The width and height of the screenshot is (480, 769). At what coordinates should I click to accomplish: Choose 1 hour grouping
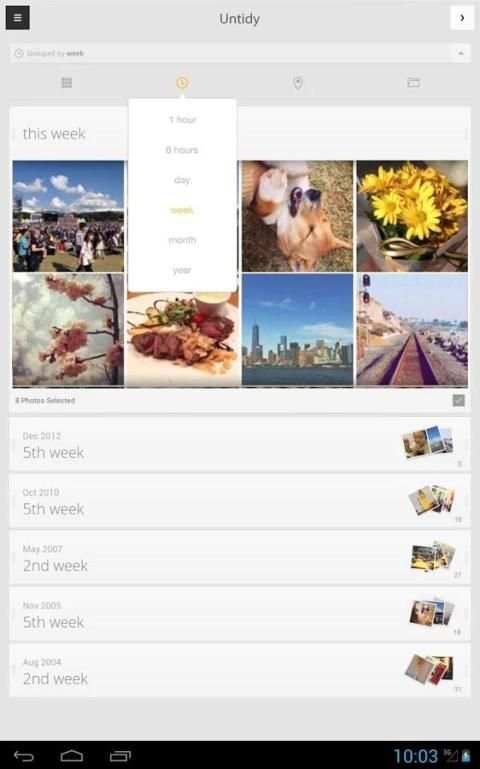click(x=182, y=120)
